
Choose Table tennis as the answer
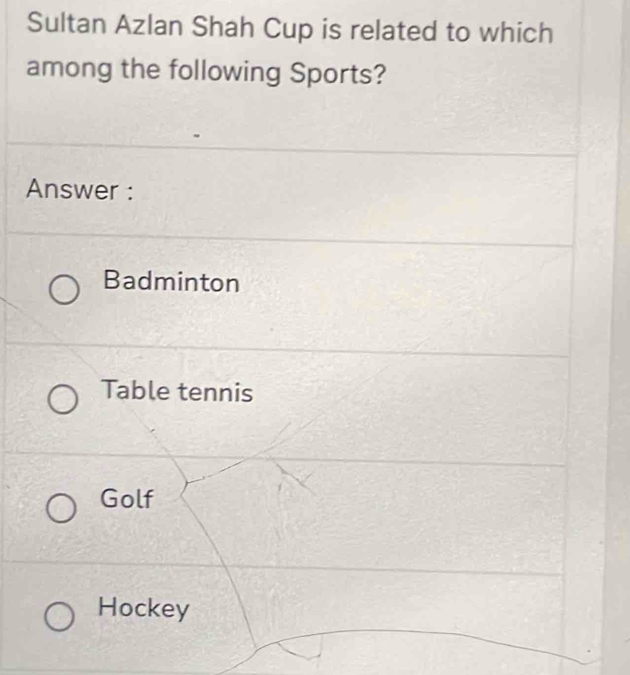coord(64,401)
